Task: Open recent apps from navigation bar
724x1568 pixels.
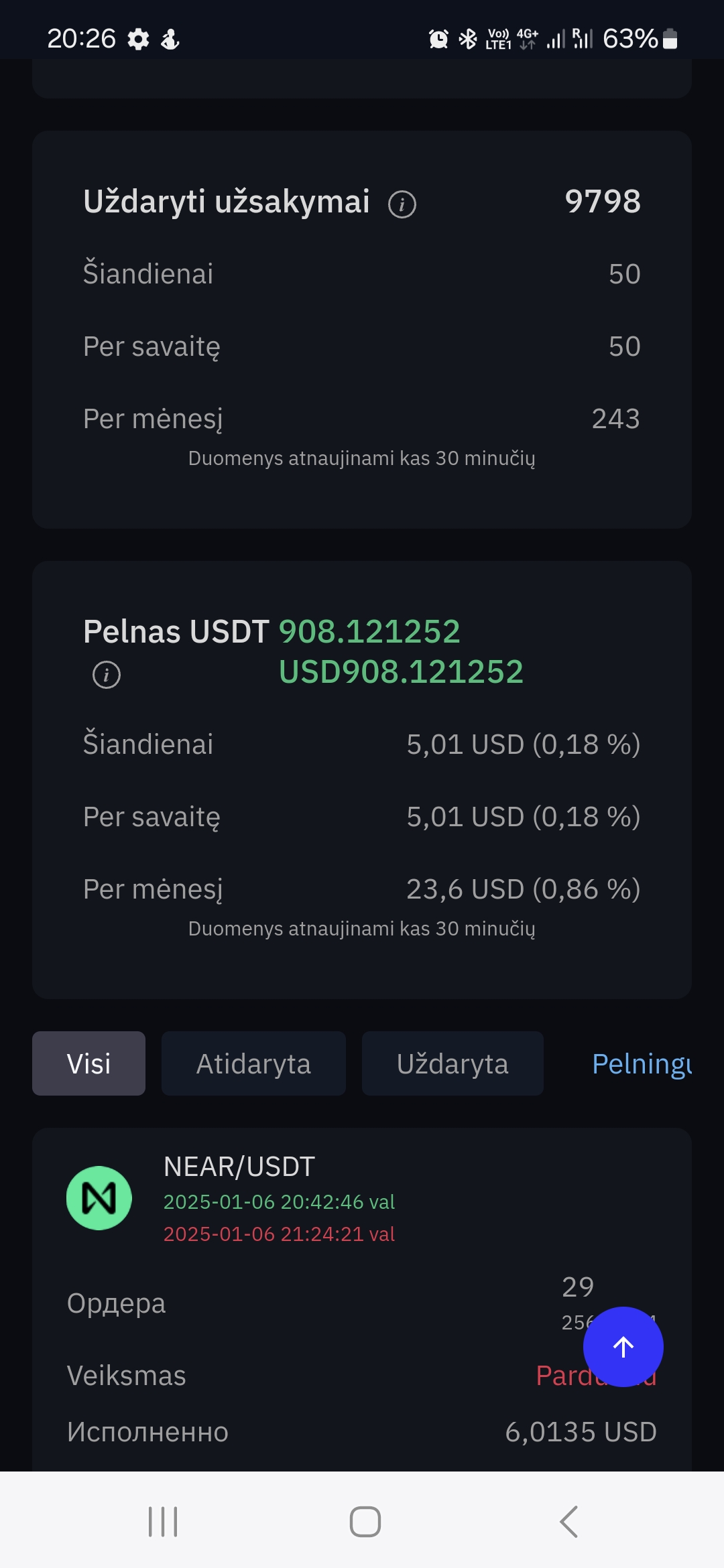Action: point(163,1521)
